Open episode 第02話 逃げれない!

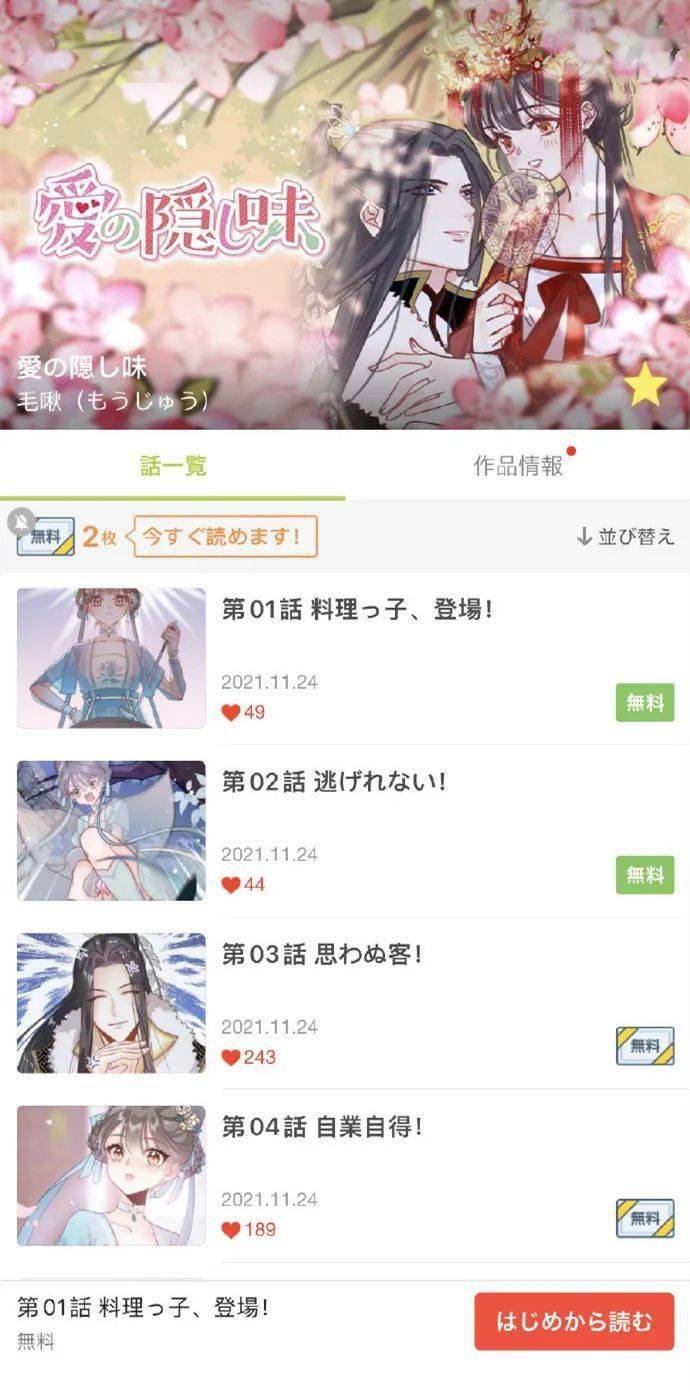[x=345, y=830]
